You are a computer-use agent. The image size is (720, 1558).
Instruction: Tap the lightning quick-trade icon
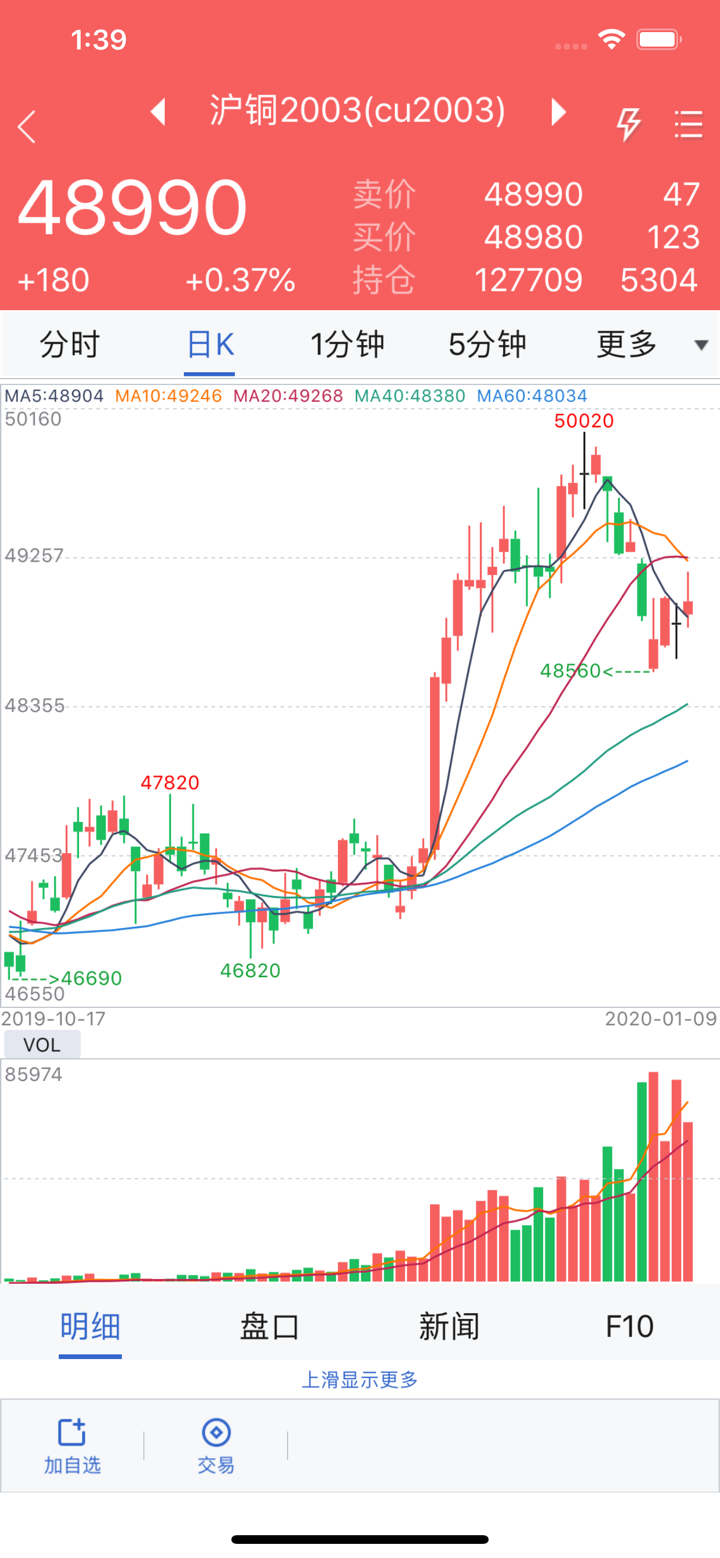click(628, 124)
